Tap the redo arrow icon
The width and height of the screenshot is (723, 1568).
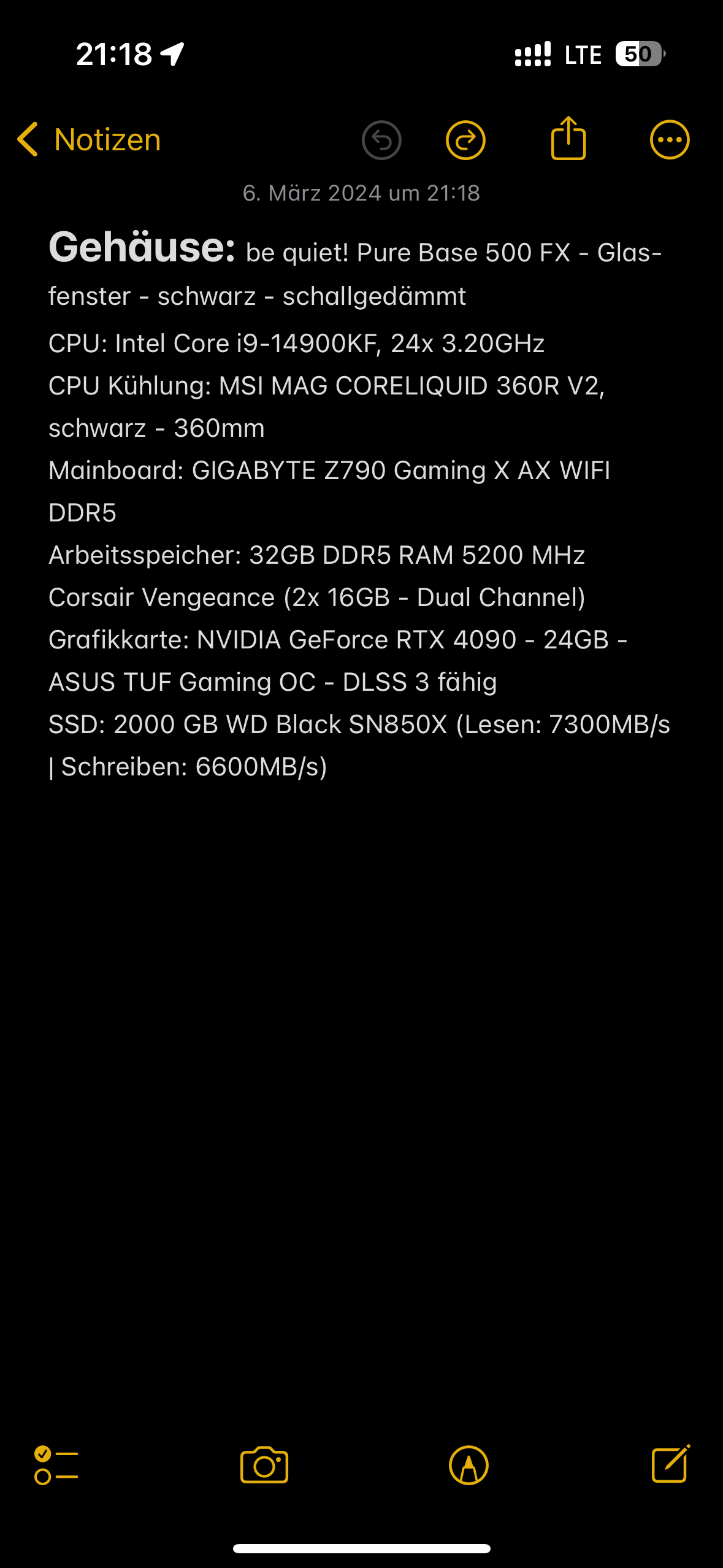[x=465, y=140]
